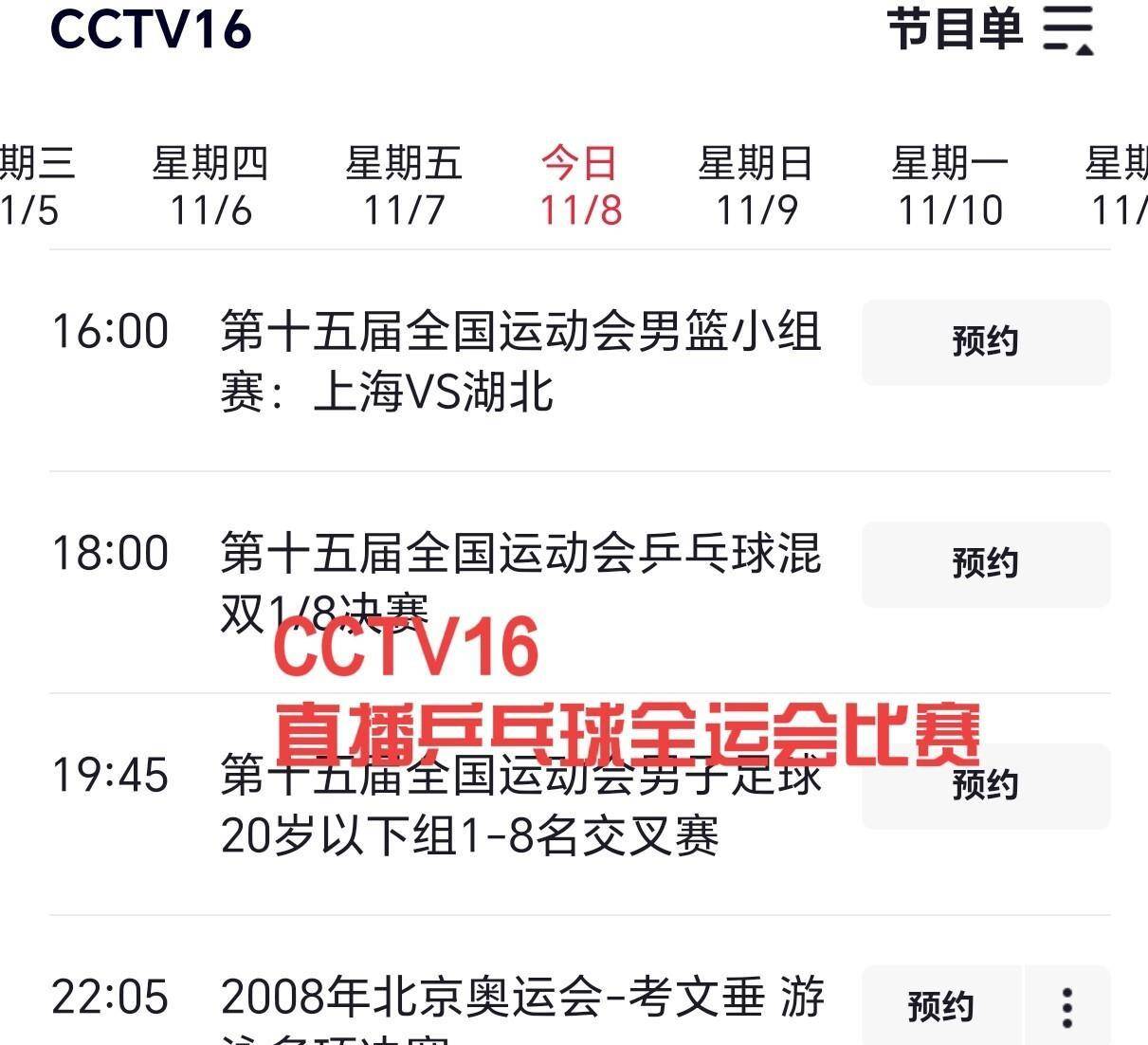Switch to 星期日 11/9 schedule
Viewport: 1148px width, 1045px height.
click(x=756, y=186)
